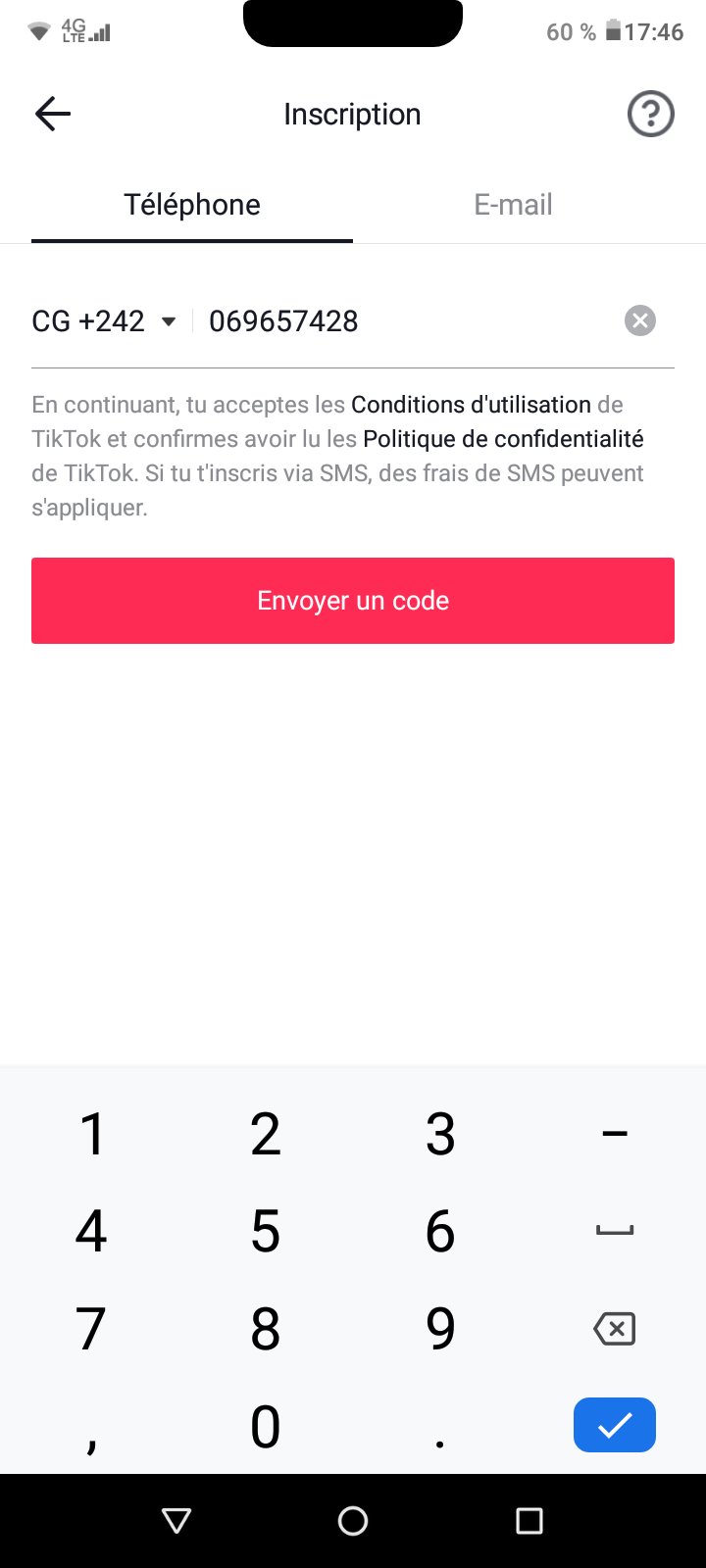Screen dimensions: 706x1568
Task: Switch to the E-mail tab
Action: (513, 205)
